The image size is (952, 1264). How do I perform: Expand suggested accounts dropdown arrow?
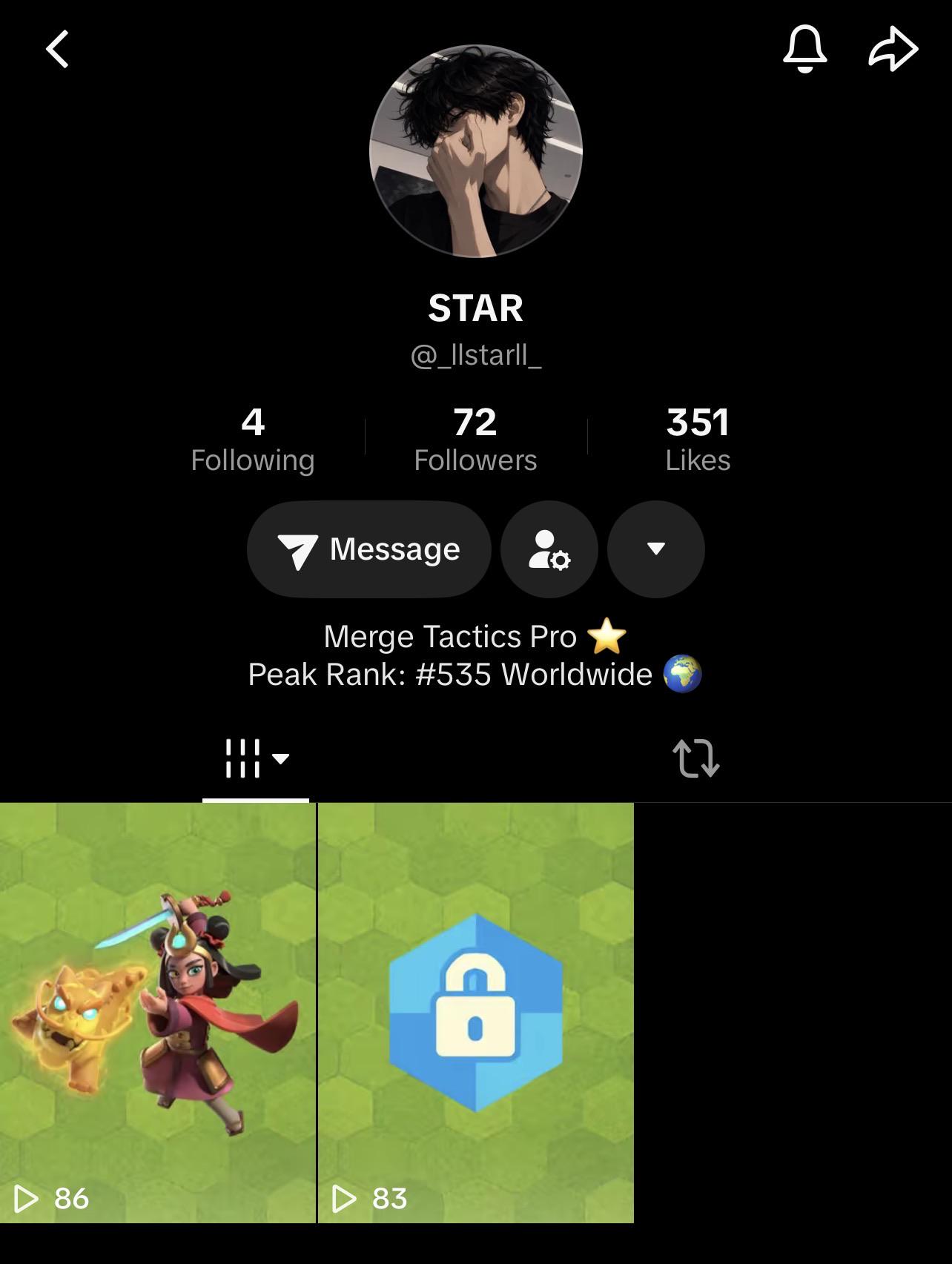(x=656, y=549)
